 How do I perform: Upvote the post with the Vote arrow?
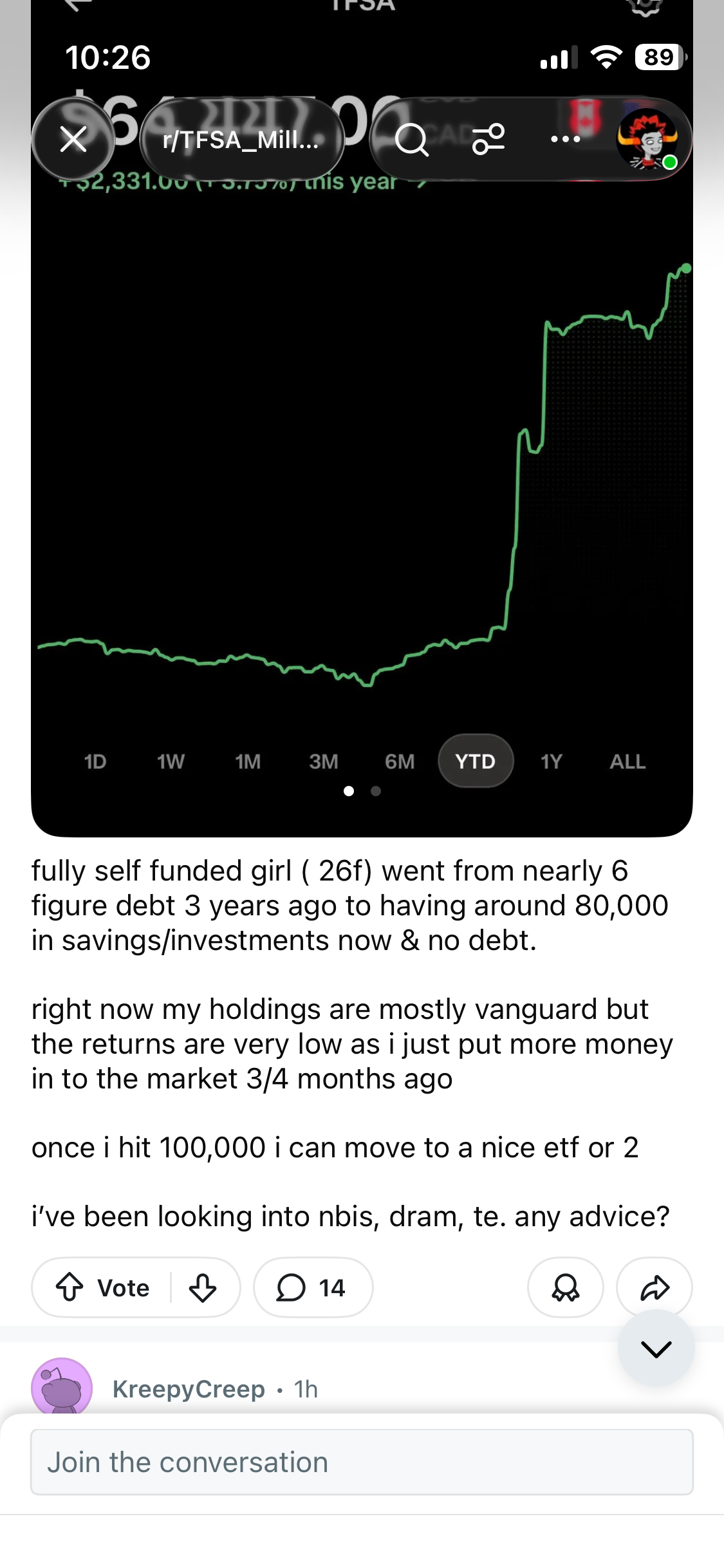(x=69, y=1287)
